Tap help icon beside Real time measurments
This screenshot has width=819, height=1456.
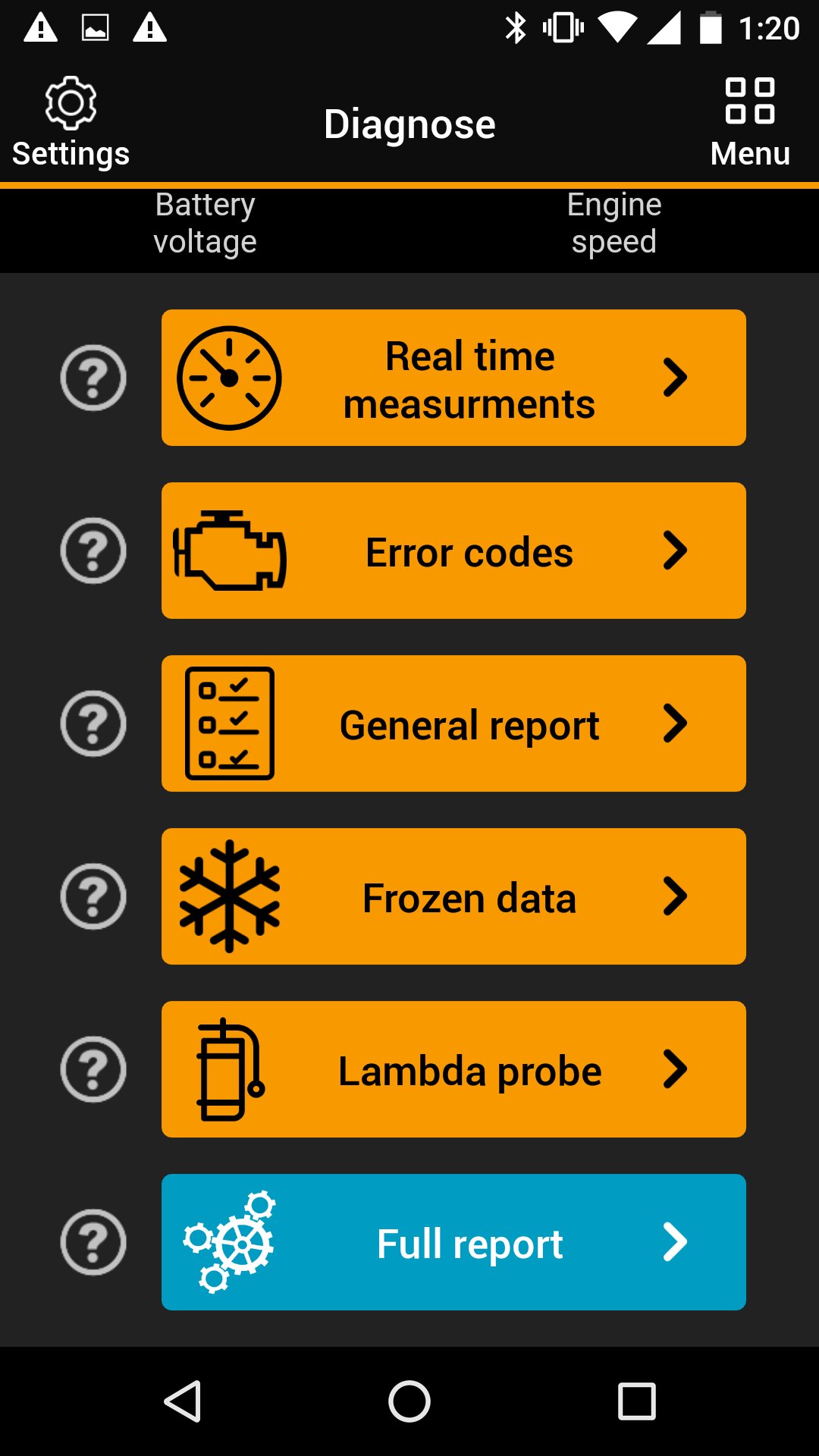(93, 378)
